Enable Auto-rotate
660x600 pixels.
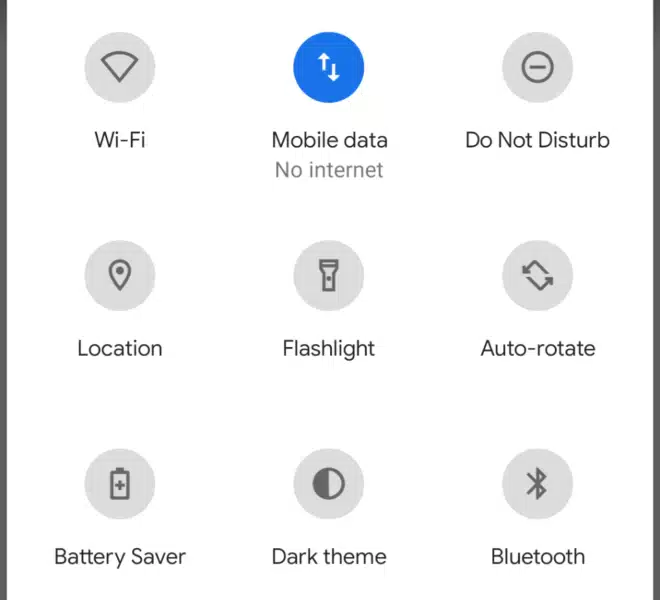coord(537,275)
